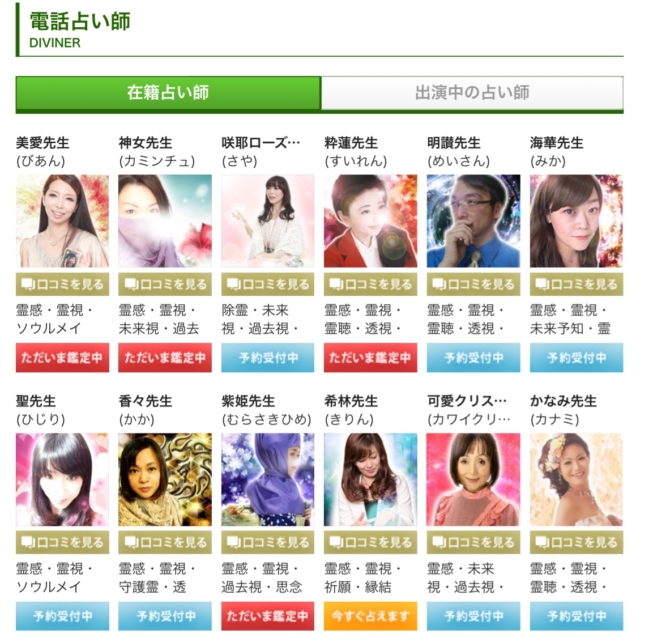View 口コミ reviews for 香々先生
This screenshot has height=642, width=653.
point(165,542)
